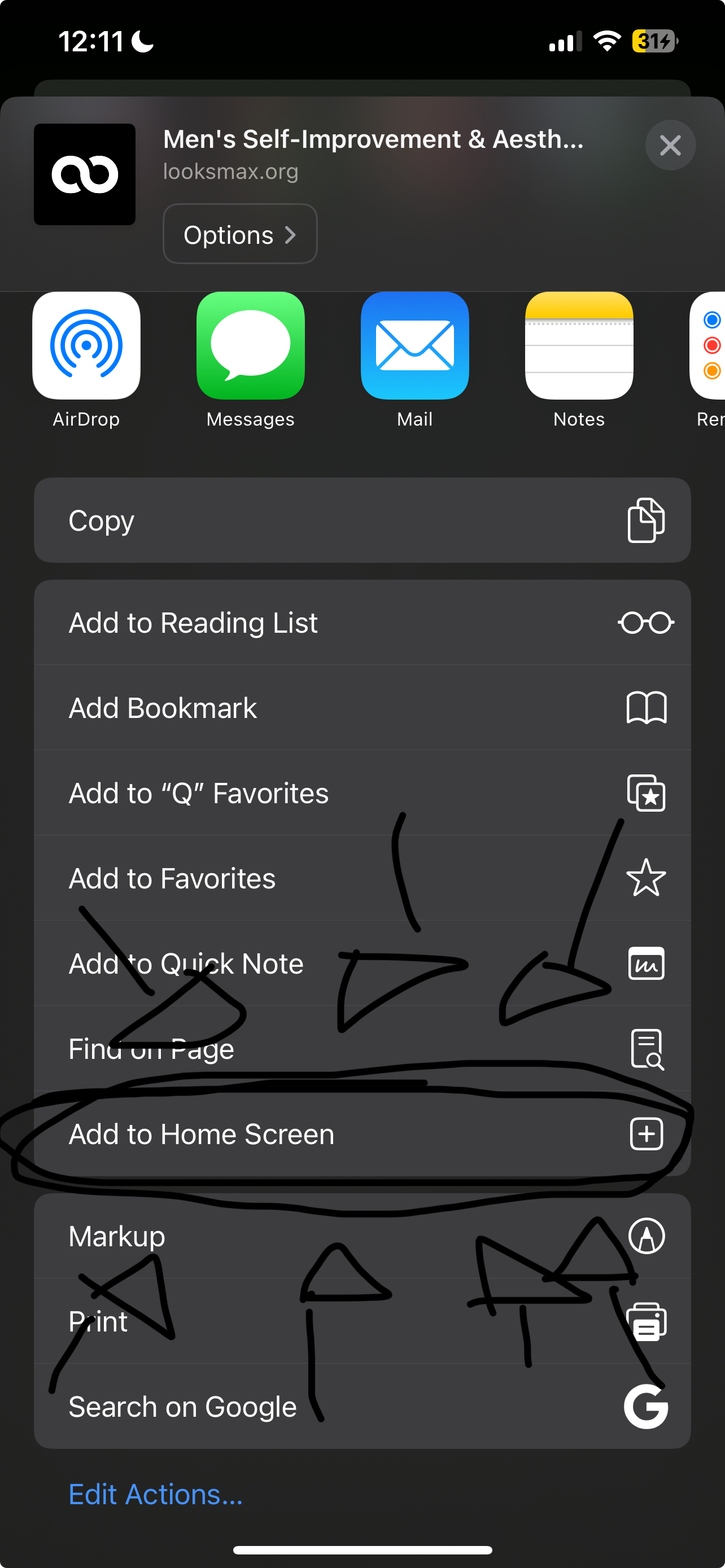Select Add Bookmark
725x1568 pixels.
pyautogui.click(x=362, y=708)
